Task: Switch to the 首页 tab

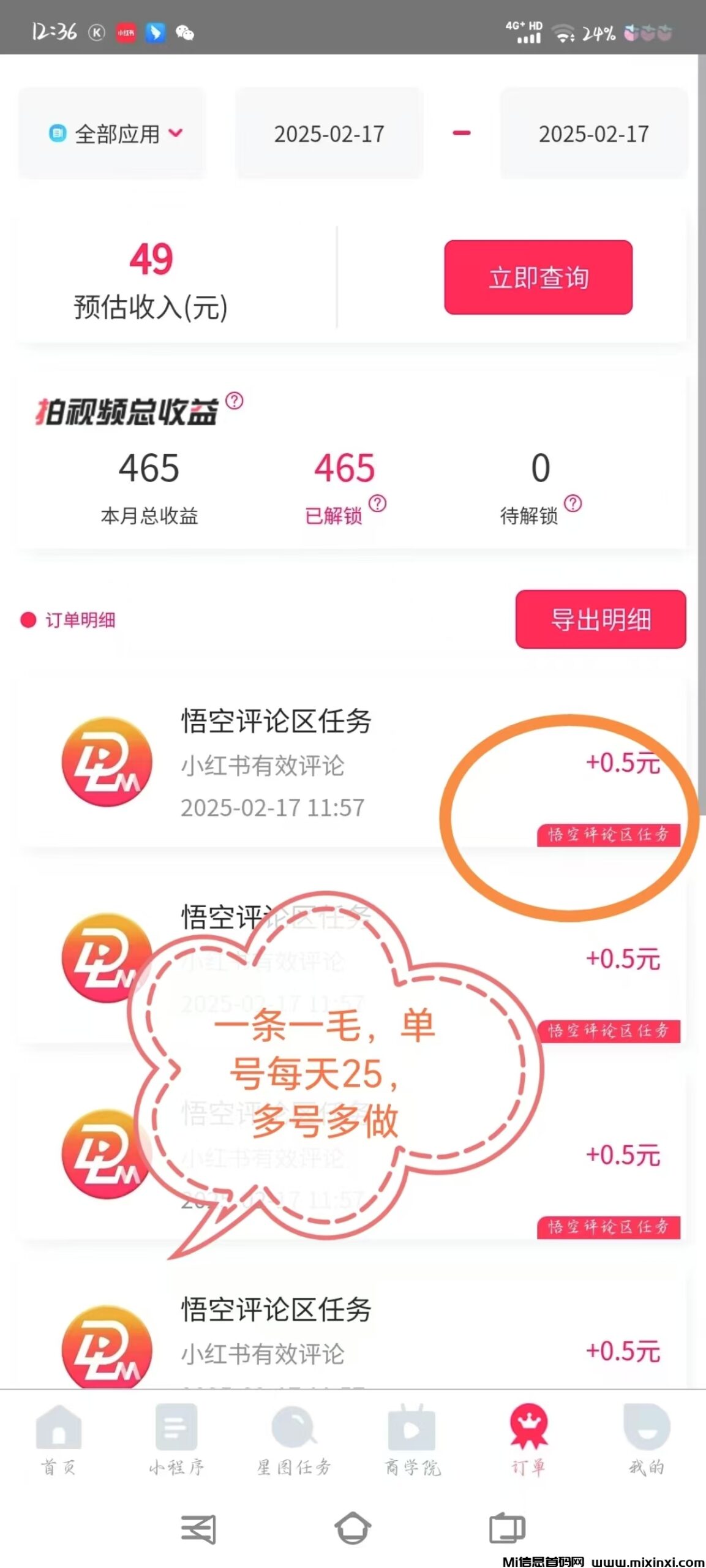Action: (x=58, y=1439)
